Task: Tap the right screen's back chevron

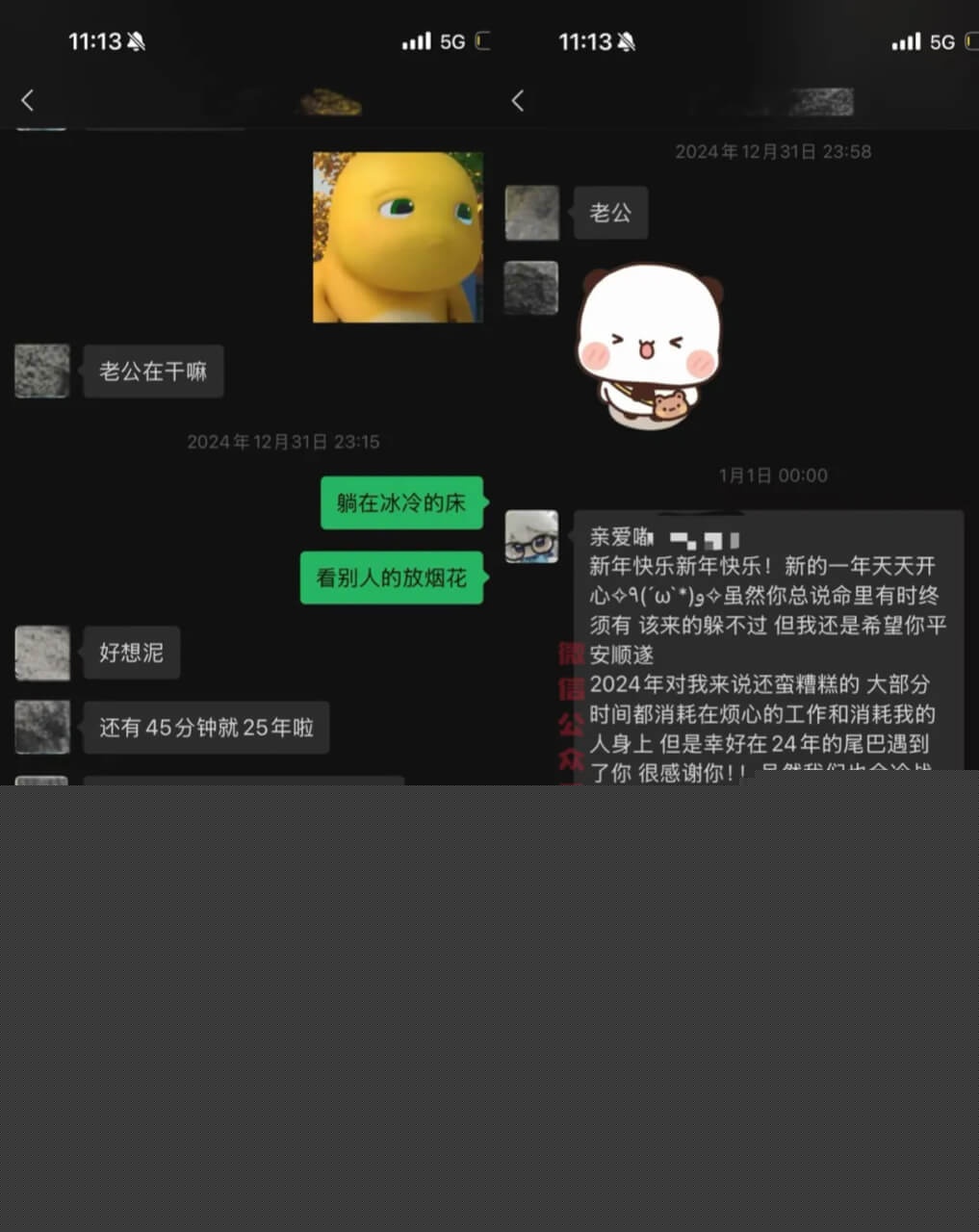Action: 518,100
